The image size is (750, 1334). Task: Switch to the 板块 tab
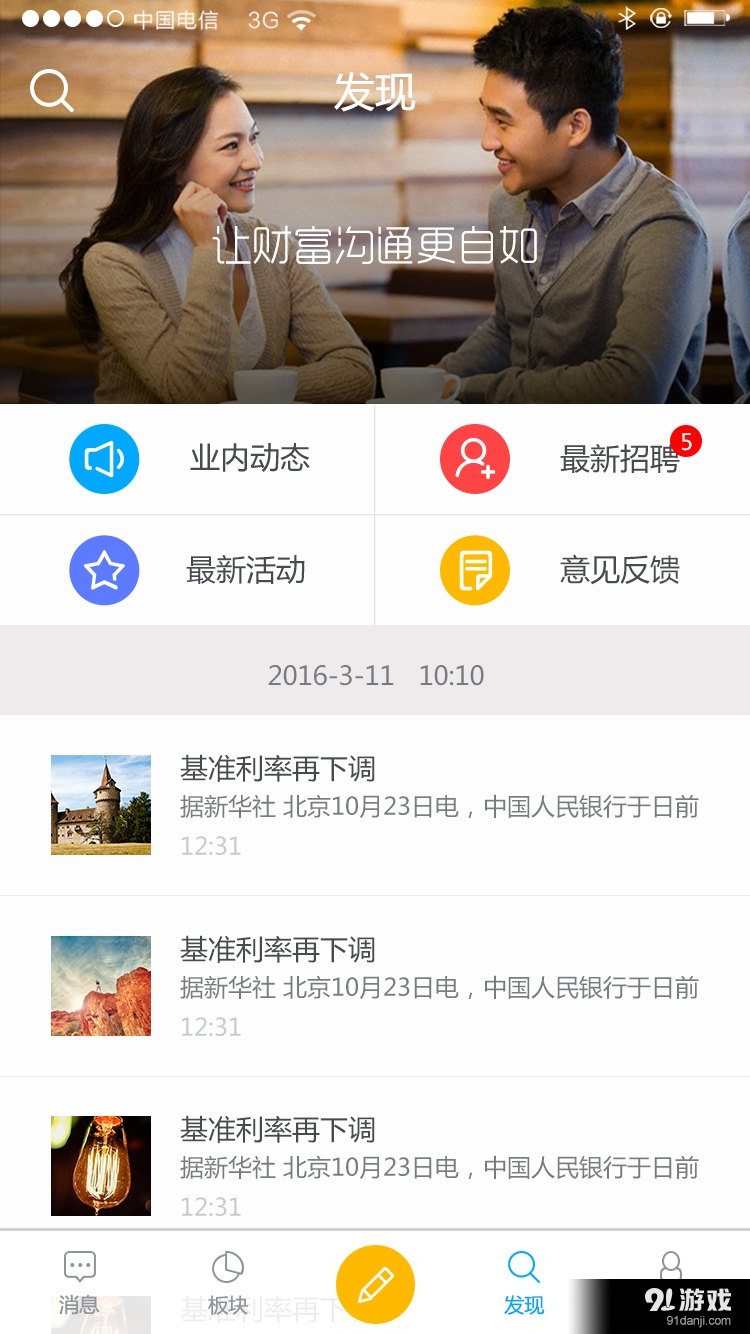[x=228, y=1285]
